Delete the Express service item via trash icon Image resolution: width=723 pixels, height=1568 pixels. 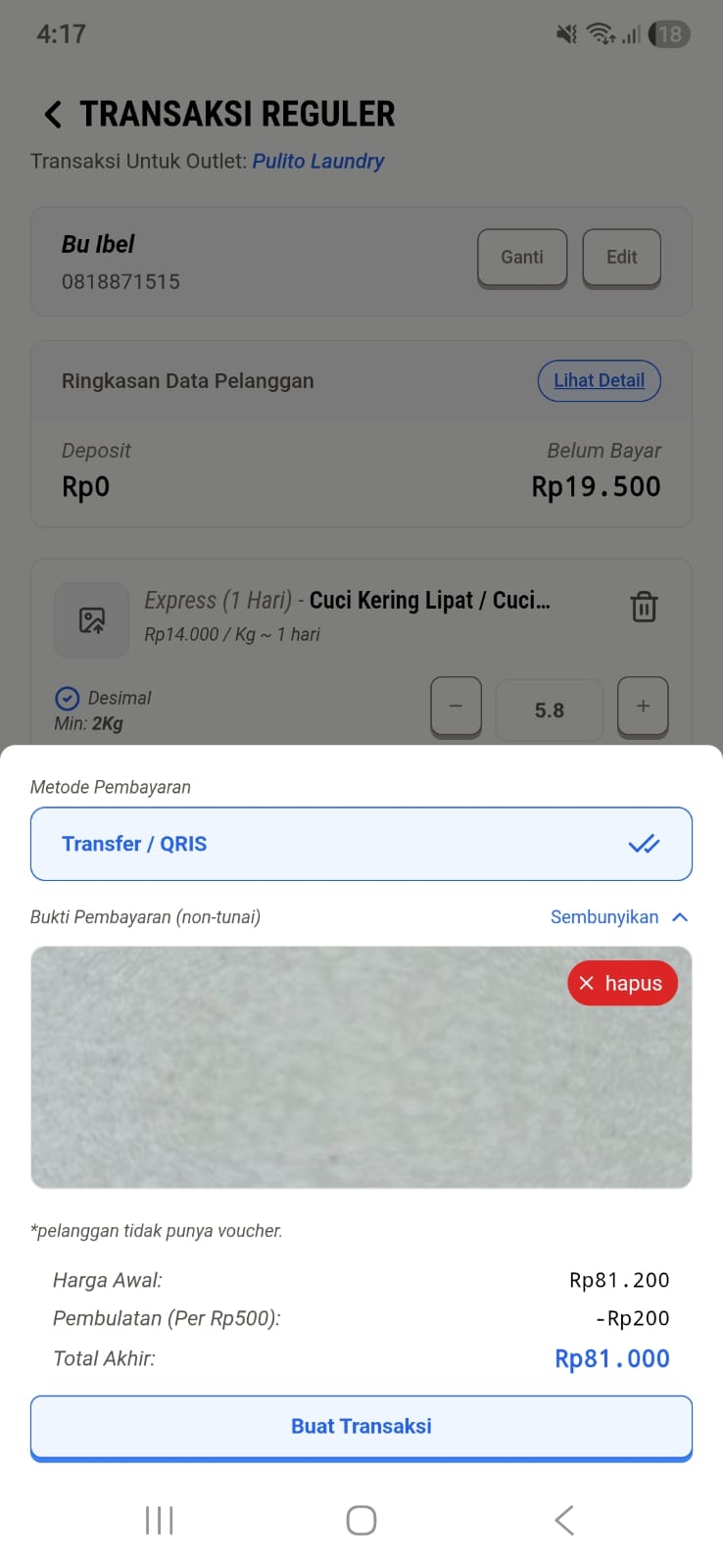(644, 607)
